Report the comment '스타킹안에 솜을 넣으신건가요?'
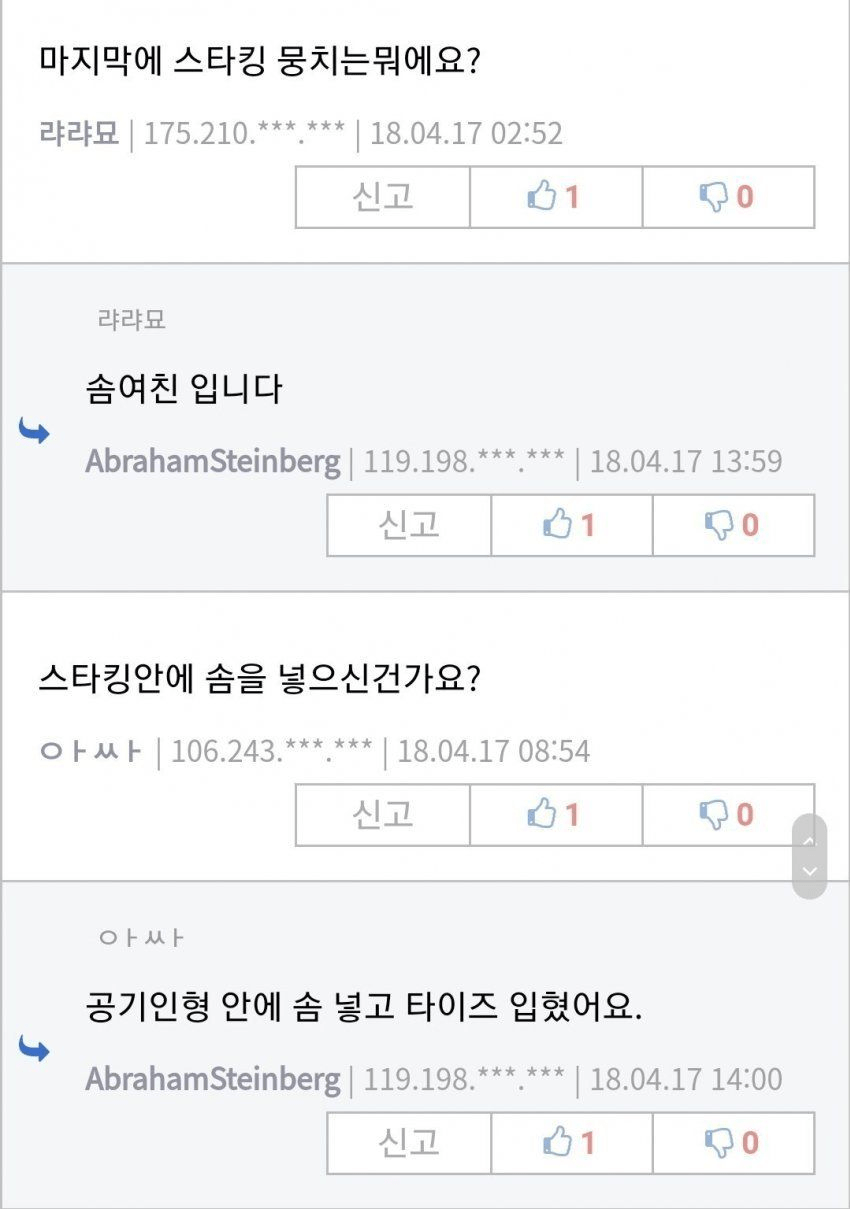The width and height of the screenshot is (850, 1209). (382, 815)
